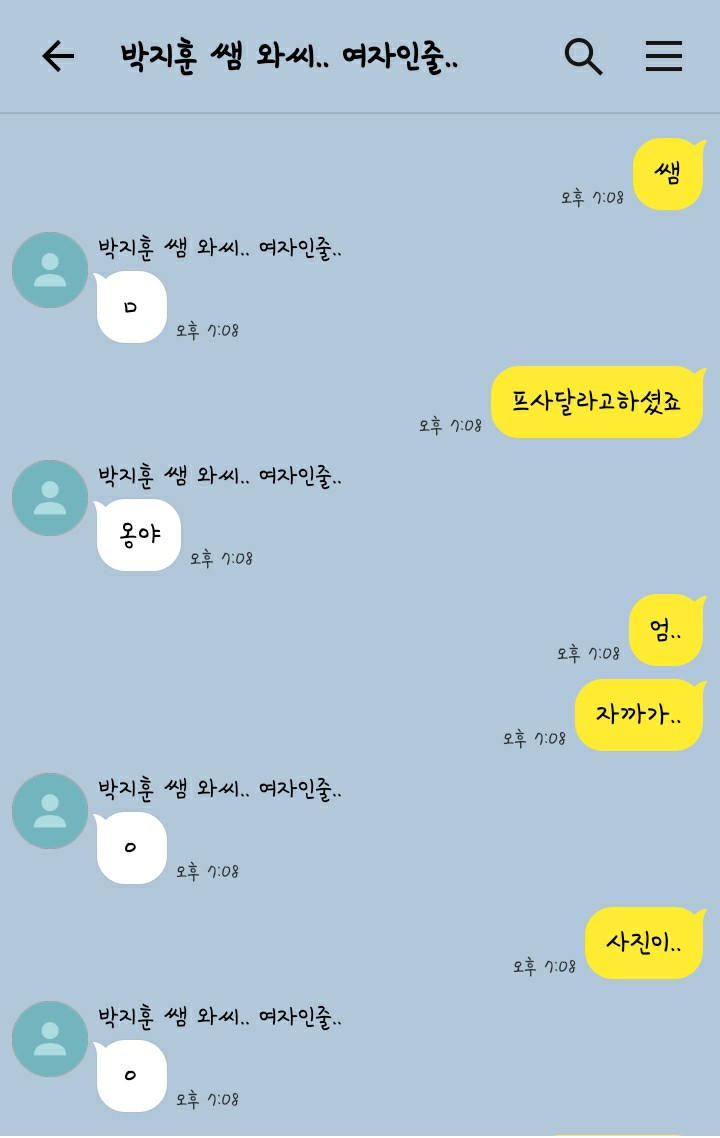Viewport: 720px width, 1138px height.
Task: Open the chat room hamburger menu
Action: [663, 56]
